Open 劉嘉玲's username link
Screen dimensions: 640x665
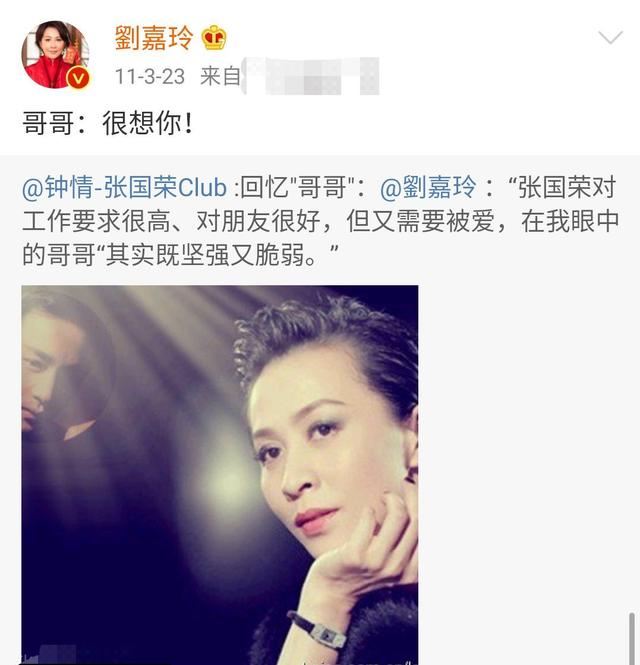tap(152, 38)
